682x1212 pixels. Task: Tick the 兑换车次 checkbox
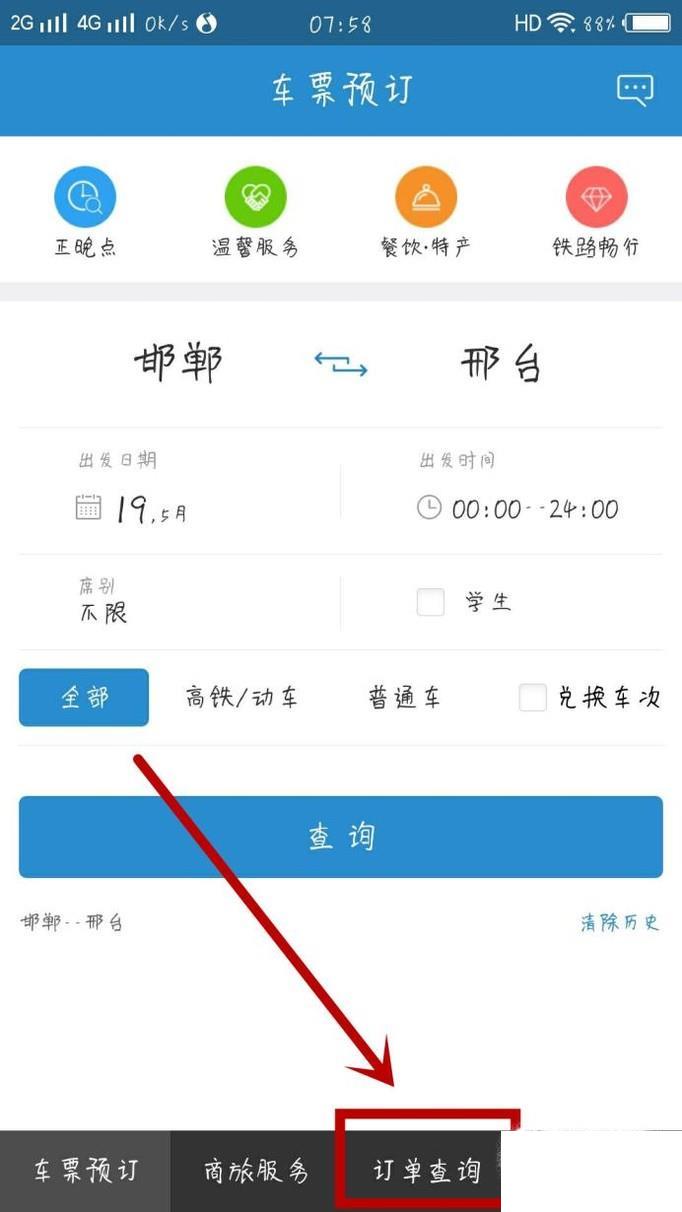point(533,697)
